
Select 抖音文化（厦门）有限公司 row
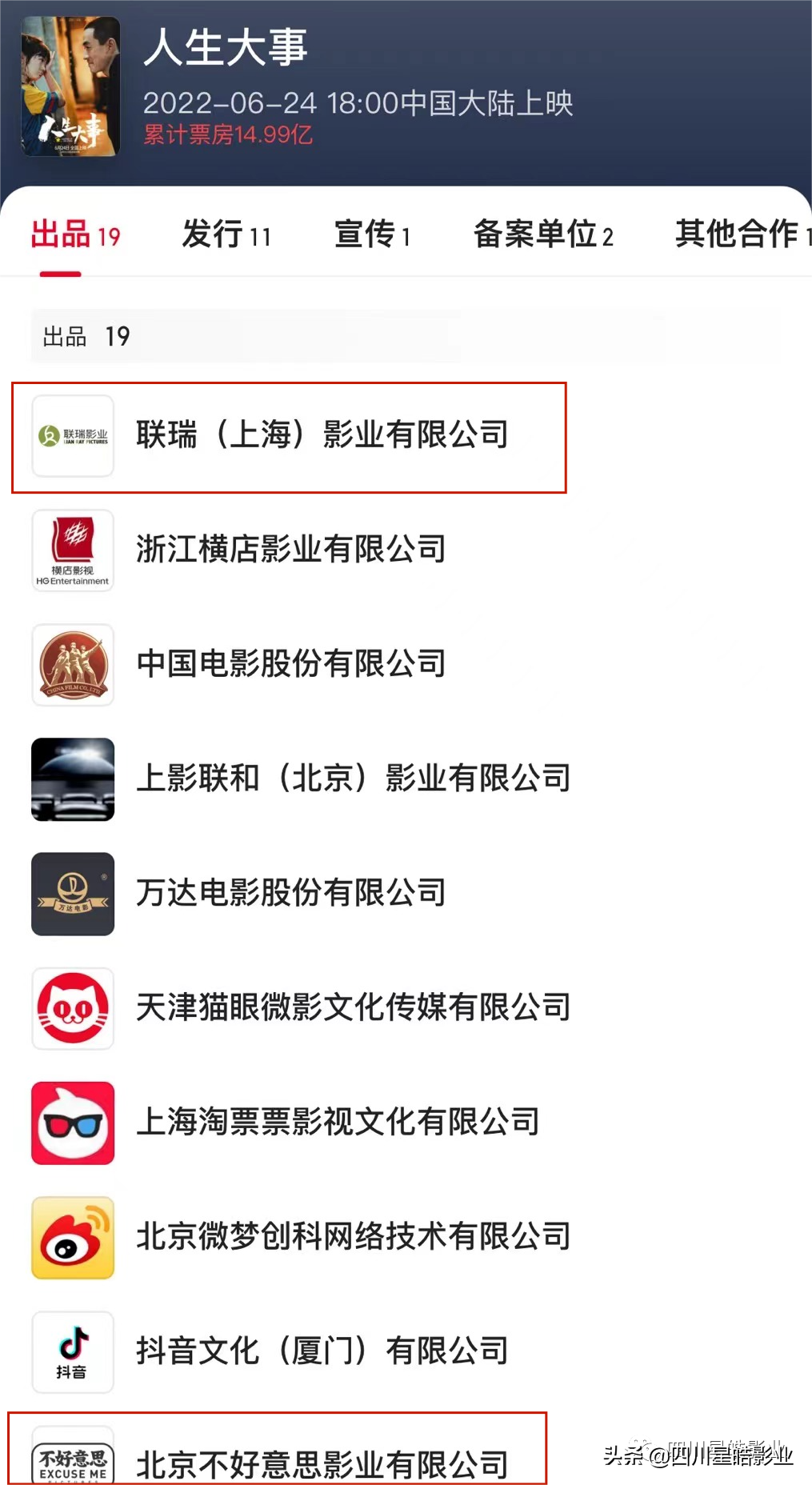[x=322, y=1351]
